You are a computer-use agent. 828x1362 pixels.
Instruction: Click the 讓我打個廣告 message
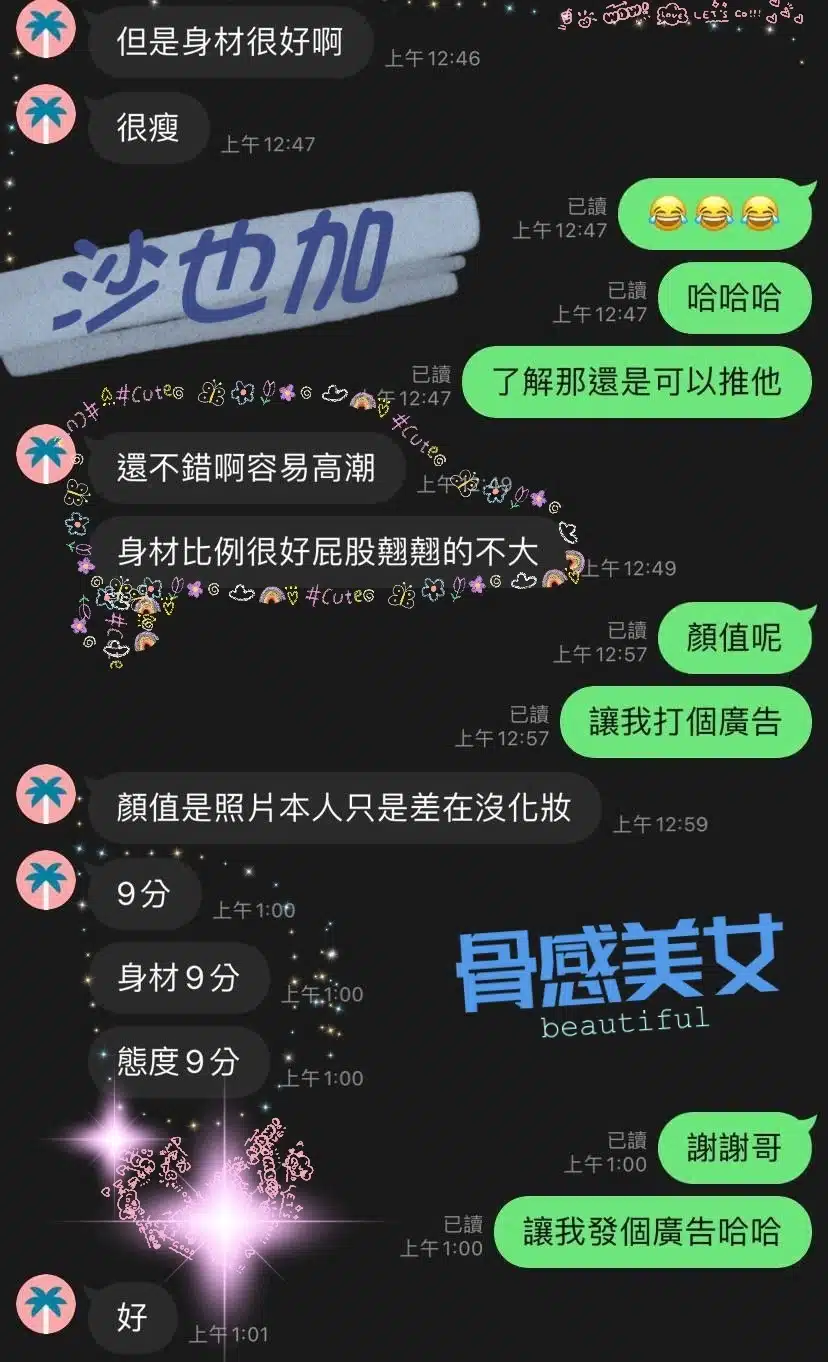click(x=686, y=723)
